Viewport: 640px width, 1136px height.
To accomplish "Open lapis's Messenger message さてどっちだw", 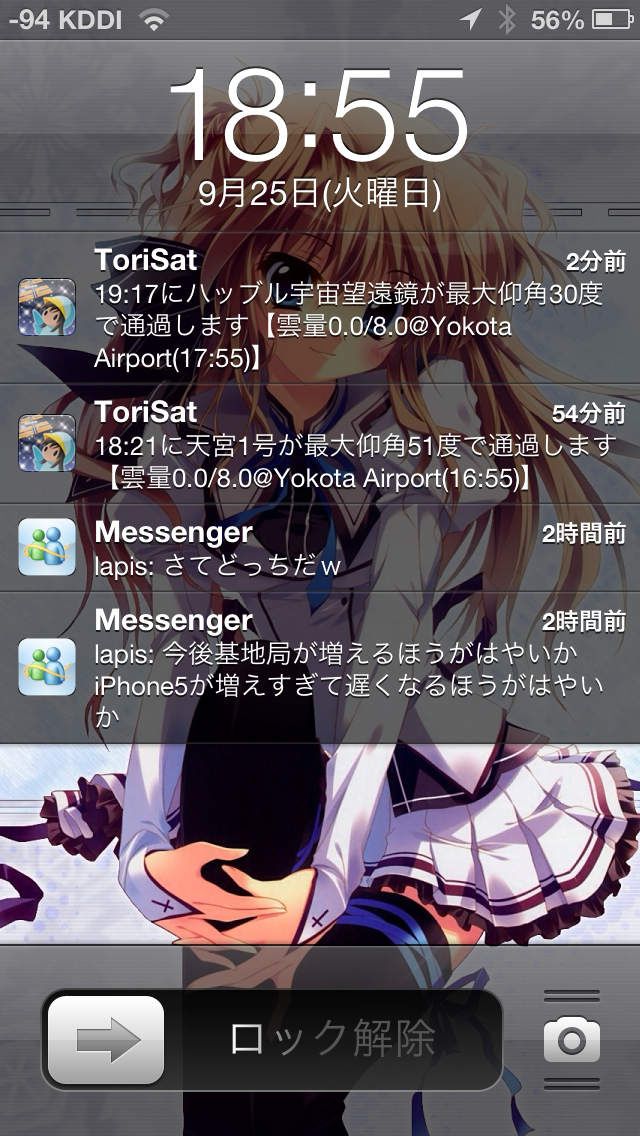I will [320, 548].
